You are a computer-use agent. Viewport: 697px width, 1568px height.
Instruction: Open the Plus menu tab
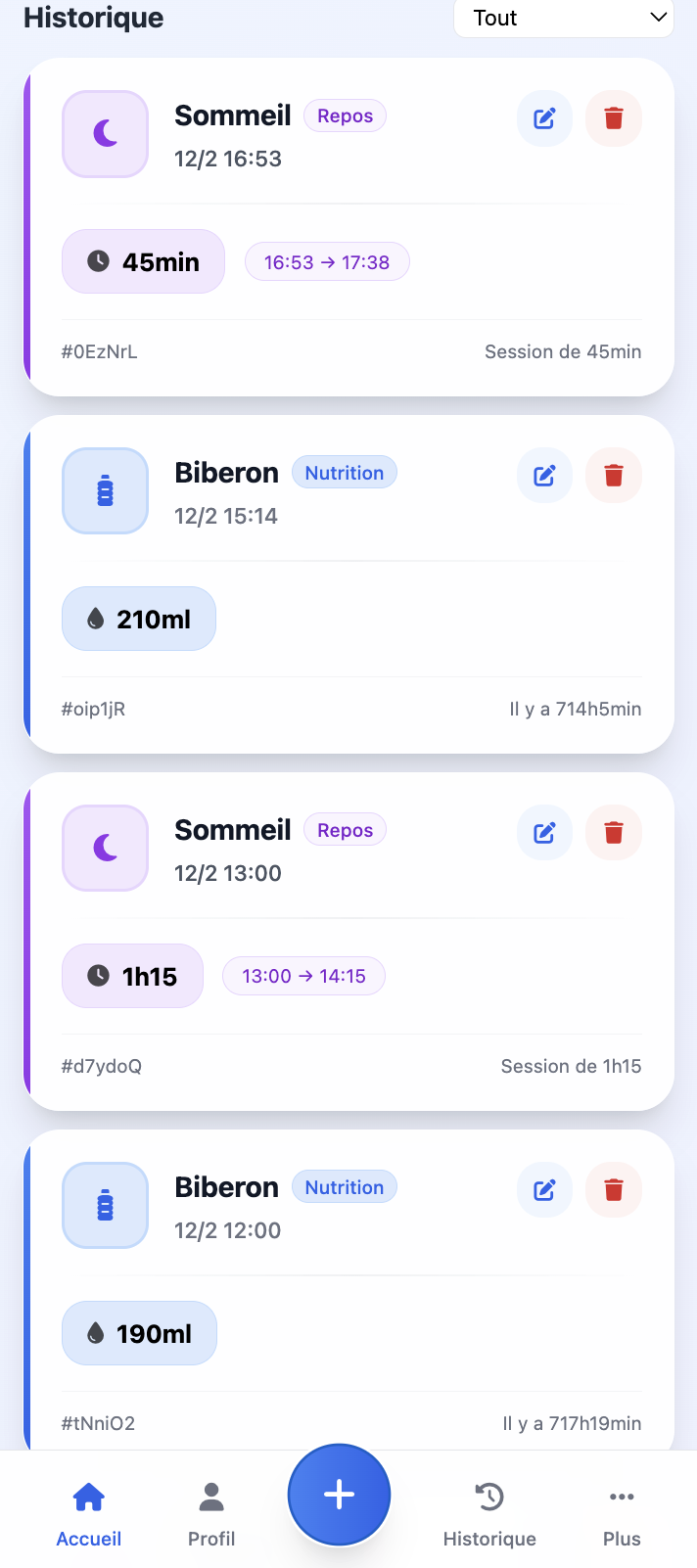click(622, 1512)
